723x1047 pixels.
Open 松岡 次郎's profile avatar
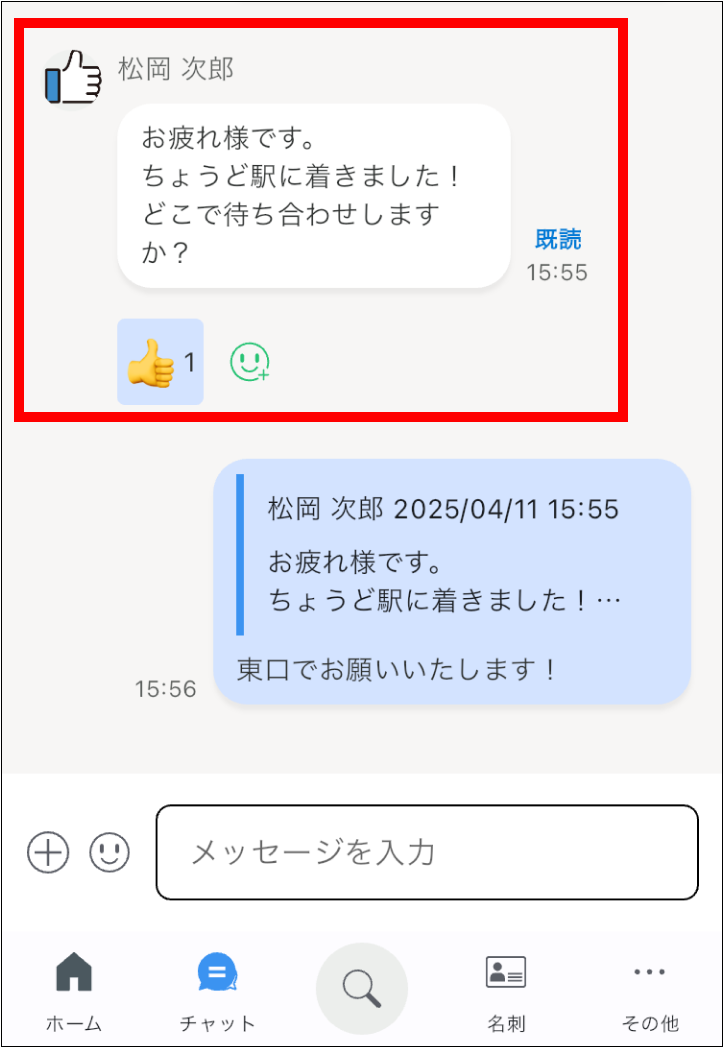tap(74, 78)
